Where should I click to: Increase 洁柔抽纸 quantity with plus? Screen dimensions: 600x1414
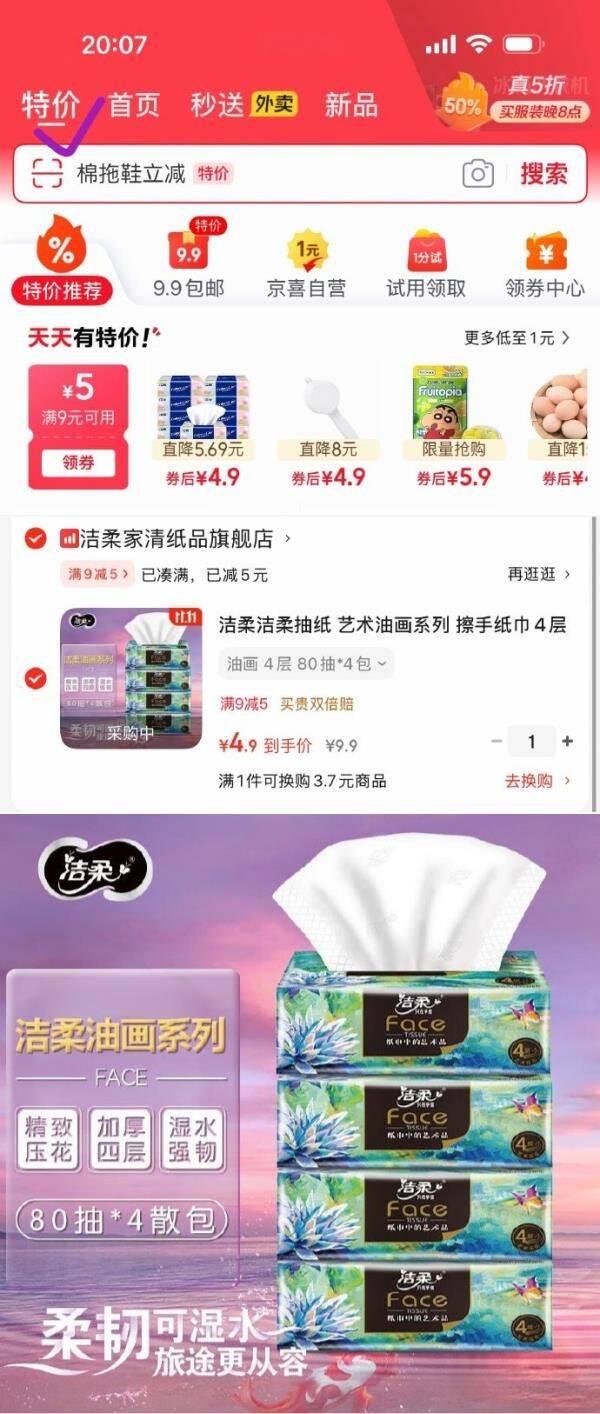[x=568, y=741]
